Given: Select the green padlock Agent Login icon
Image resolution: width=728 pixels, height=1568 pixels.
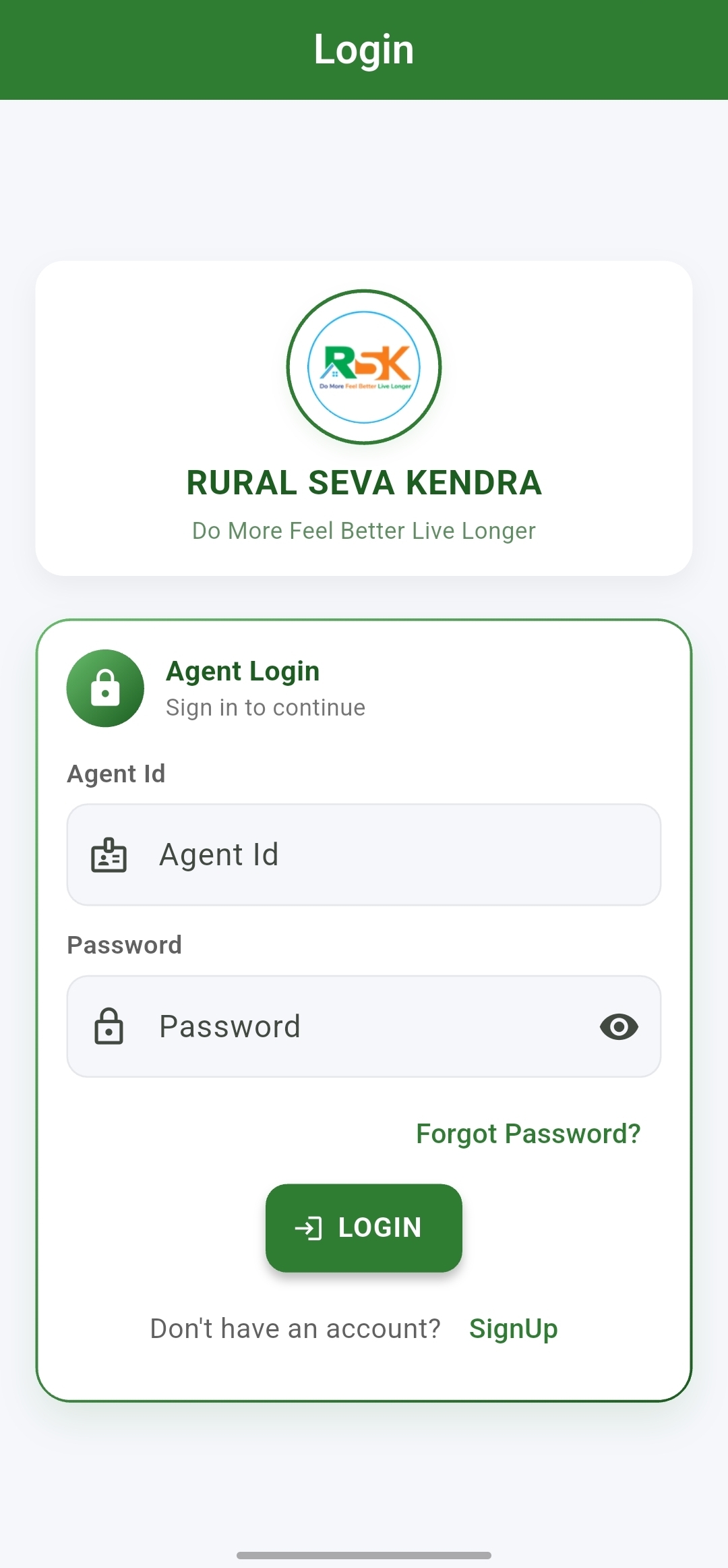Looking at the screenshot, I should pos(105,689).
